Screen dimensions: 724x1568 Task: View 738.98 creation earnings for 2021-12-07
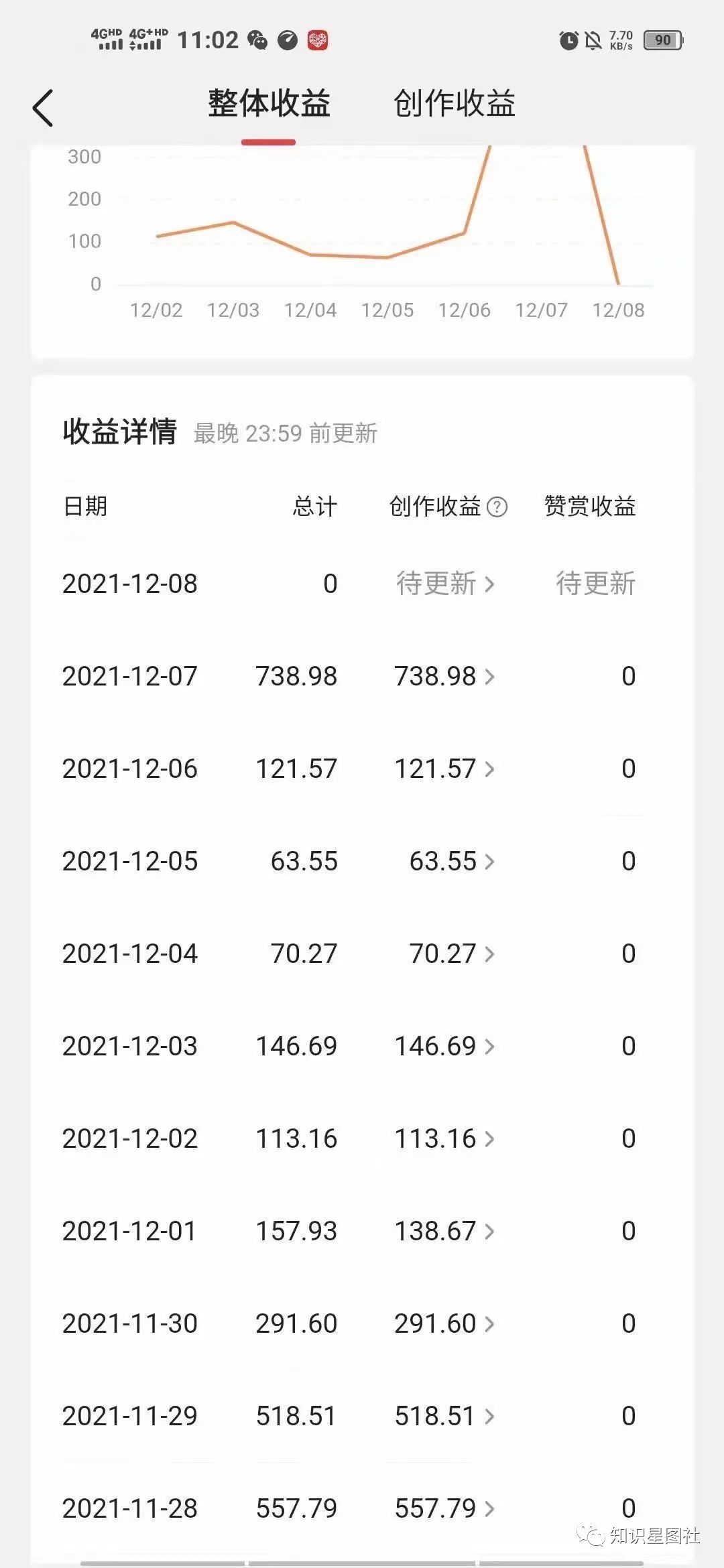point(444,676)
